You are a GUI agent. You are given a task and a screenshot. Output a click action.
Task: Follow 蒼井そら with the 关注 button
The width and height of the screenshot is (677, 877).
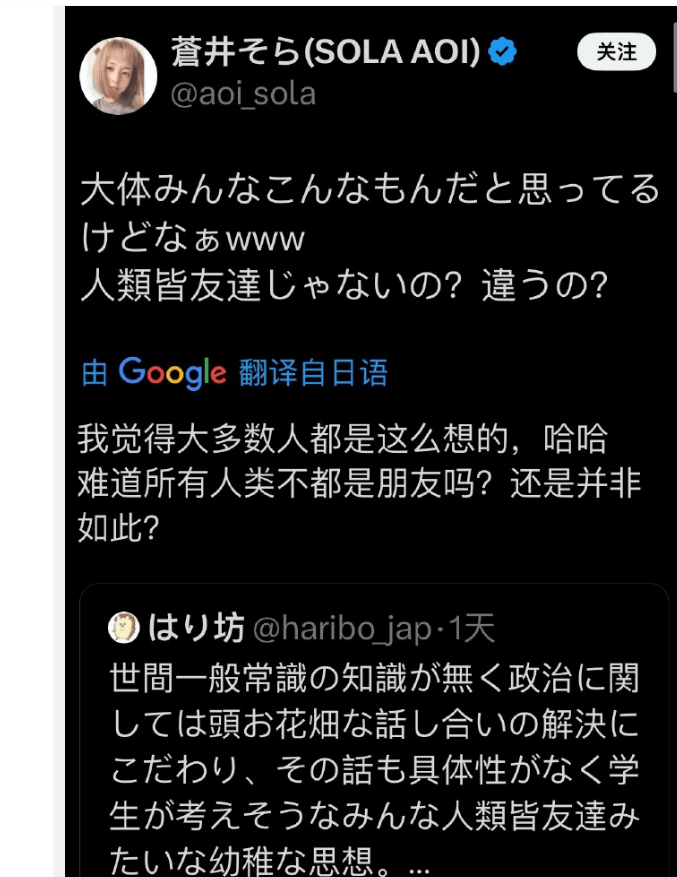tap(616, 53)
